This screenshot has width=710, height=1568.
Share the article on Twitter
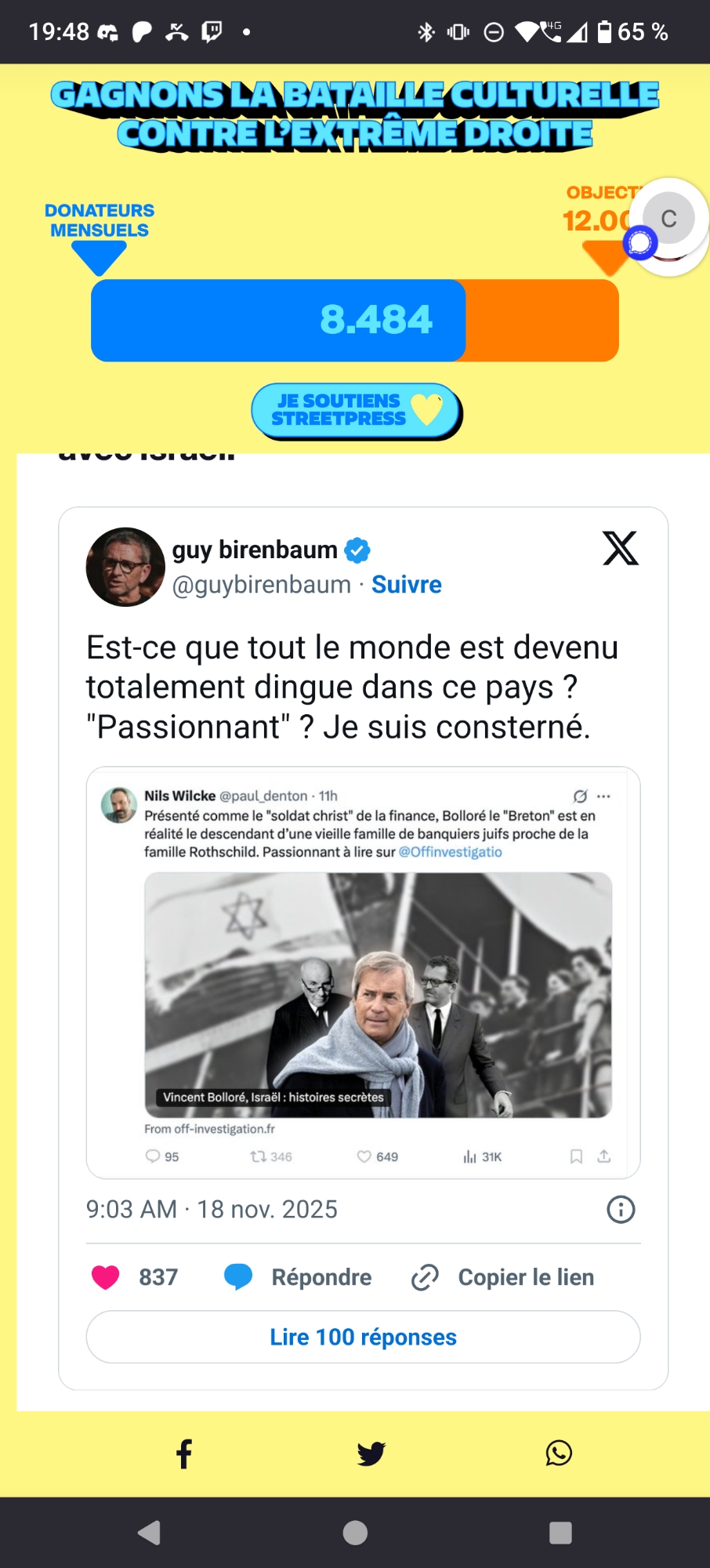click(371, 1454)
